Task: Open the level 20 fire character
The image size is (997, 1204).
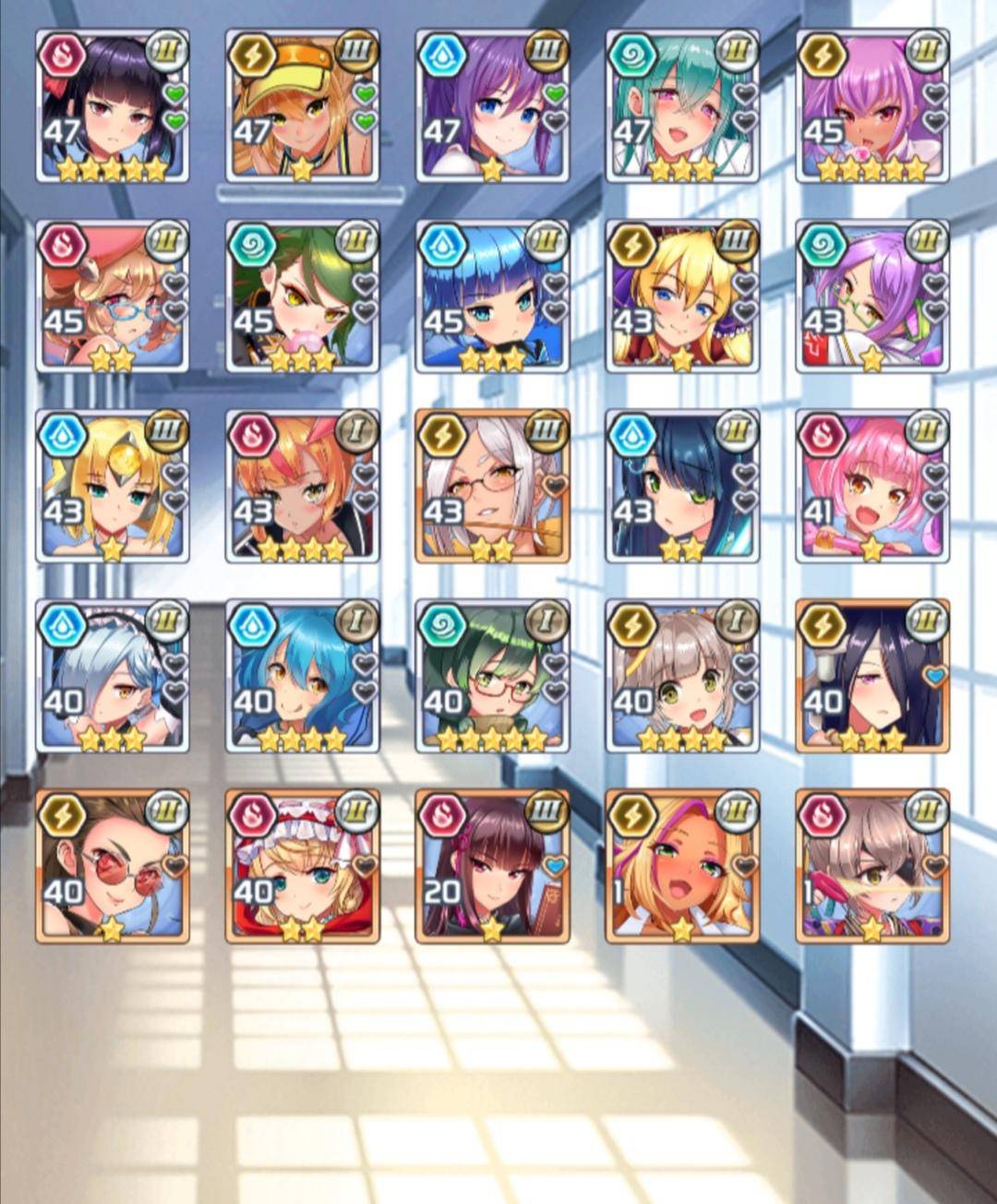Action: click(493, 867)
